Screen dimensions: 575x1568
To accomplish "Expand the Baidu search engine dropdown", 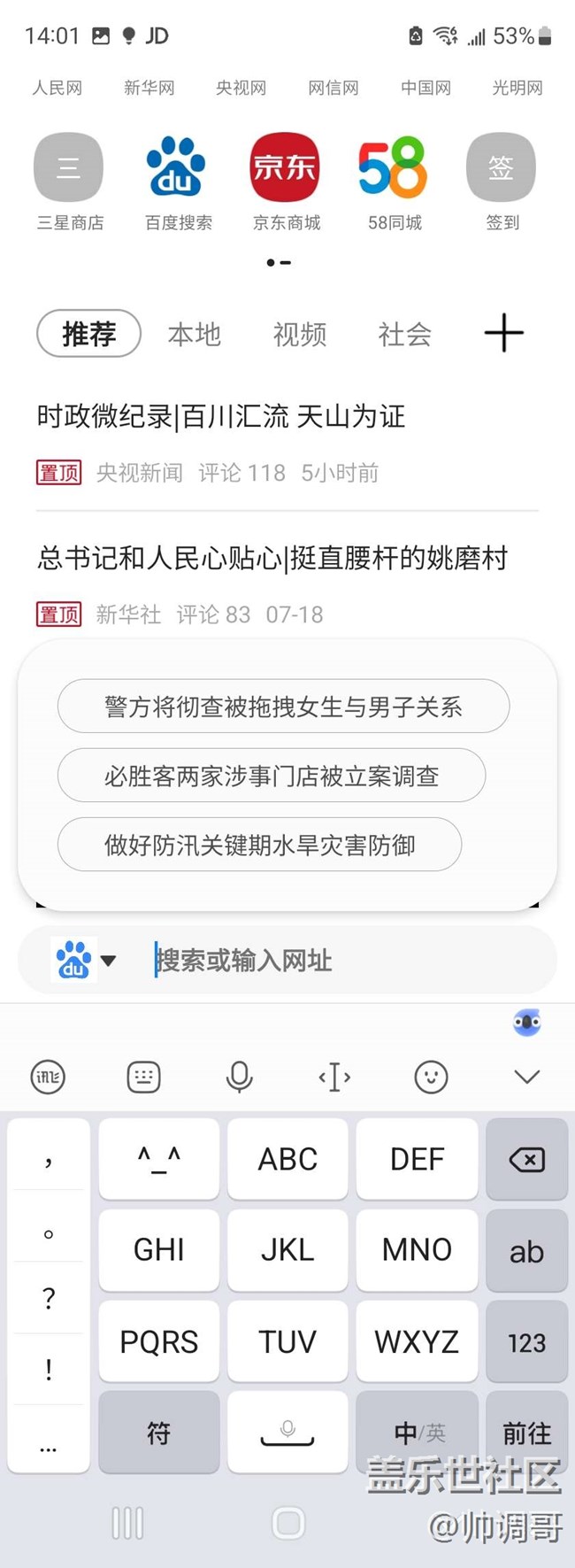I will point(85,960).
